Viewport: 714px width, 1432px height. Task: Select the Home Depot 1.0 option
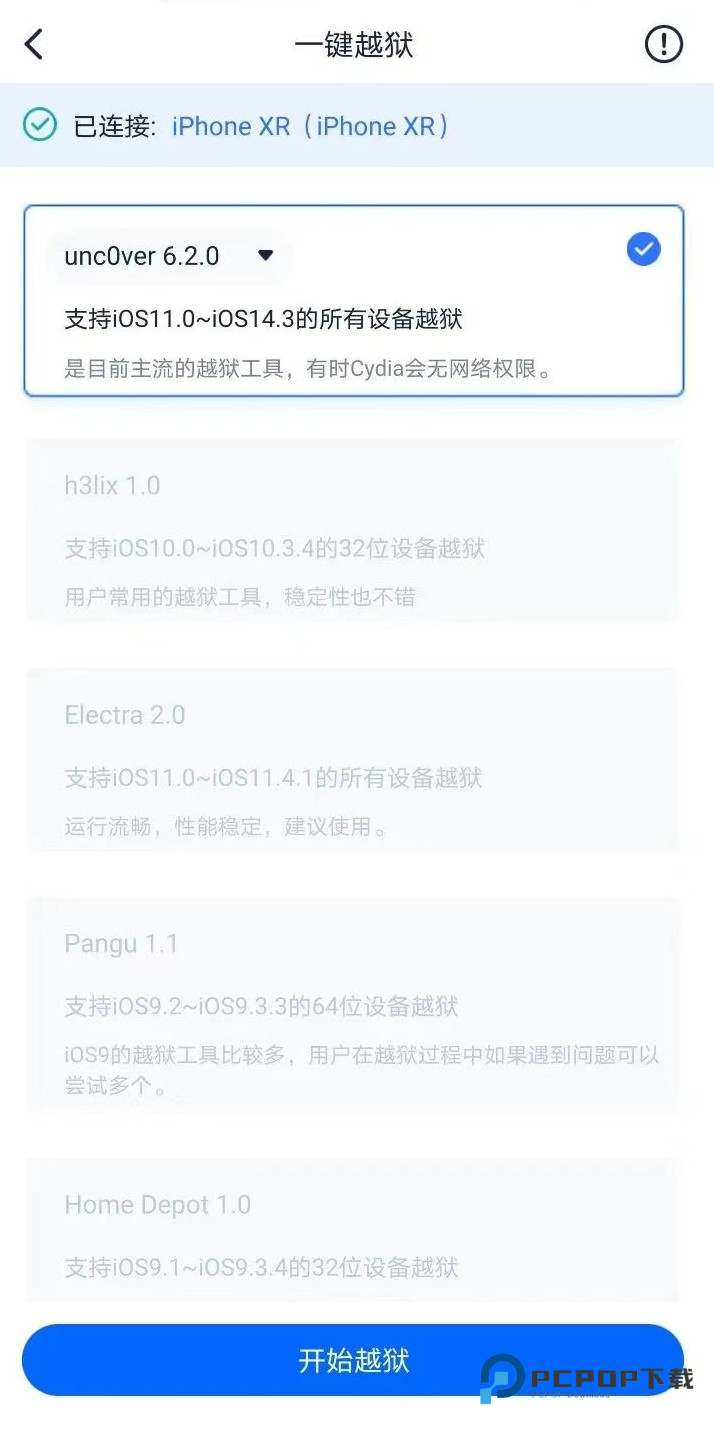click(352, 1232)
